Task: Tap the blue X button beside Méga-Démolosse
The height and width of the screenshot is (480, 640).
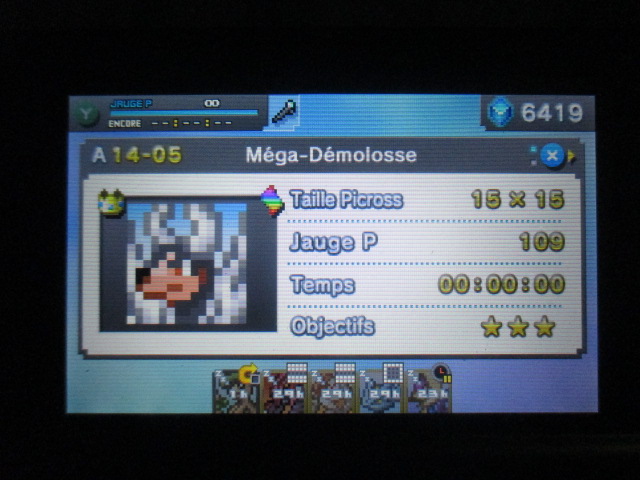Action: (551, 156)
